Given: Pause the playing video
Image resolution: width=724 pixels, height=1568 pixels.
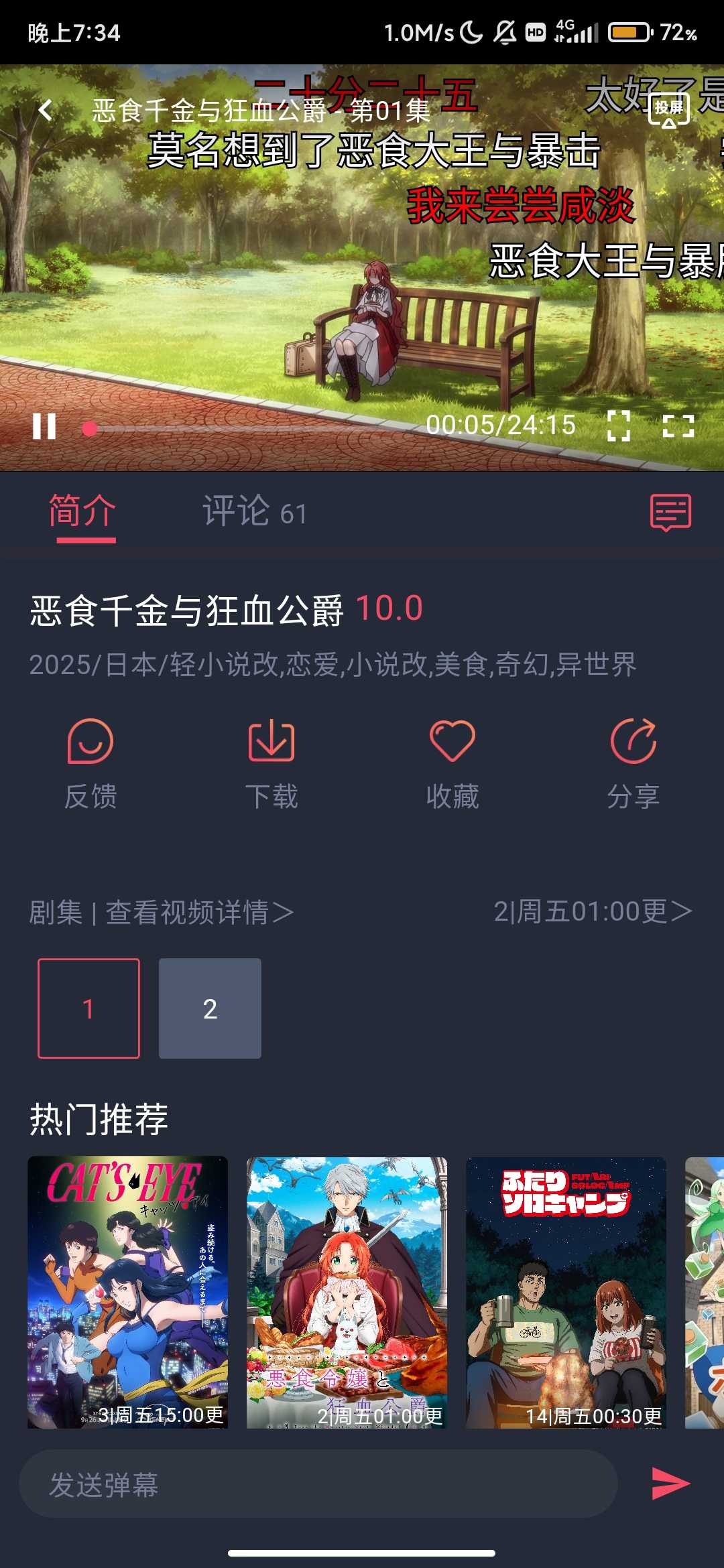Looking at the screenshot, I should point(44,426).
